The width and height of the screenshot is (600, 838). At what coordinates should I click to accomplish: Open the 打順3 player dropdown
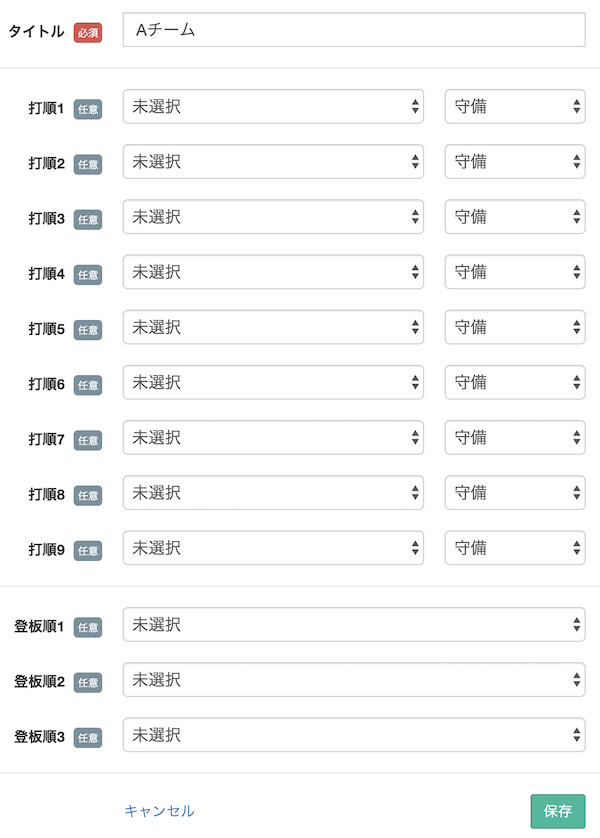tap(273, 217)
